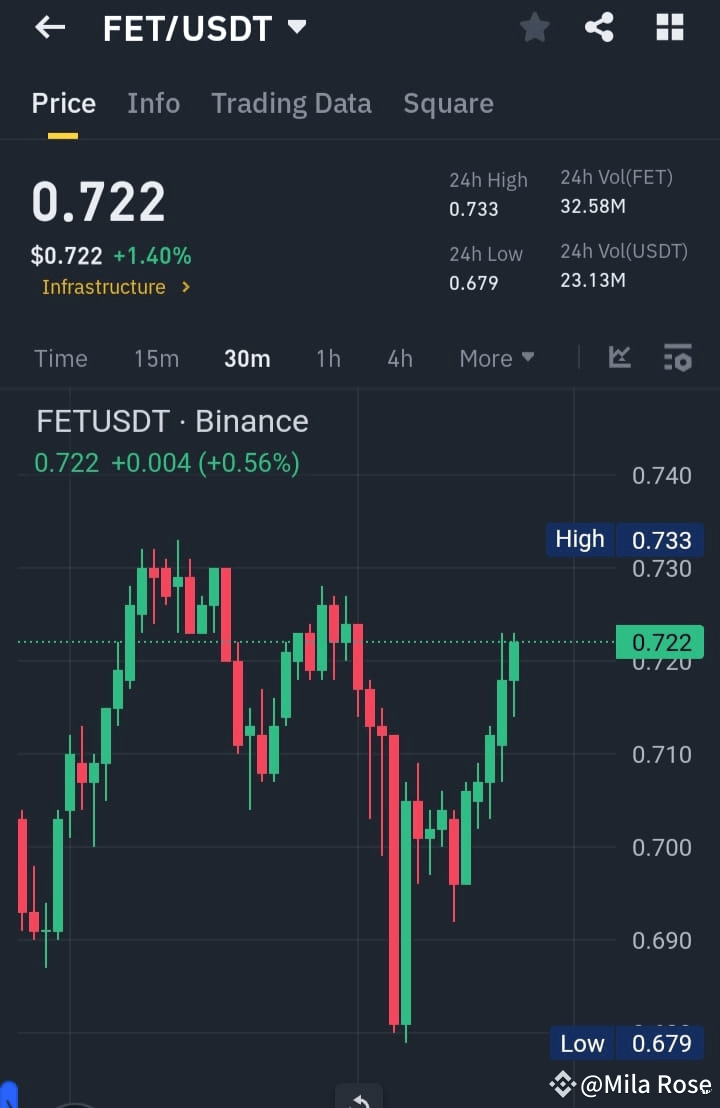Click the undo arrow below the chart
Viewport: 720px width, 1108px height.
(x=359, y=1098)
